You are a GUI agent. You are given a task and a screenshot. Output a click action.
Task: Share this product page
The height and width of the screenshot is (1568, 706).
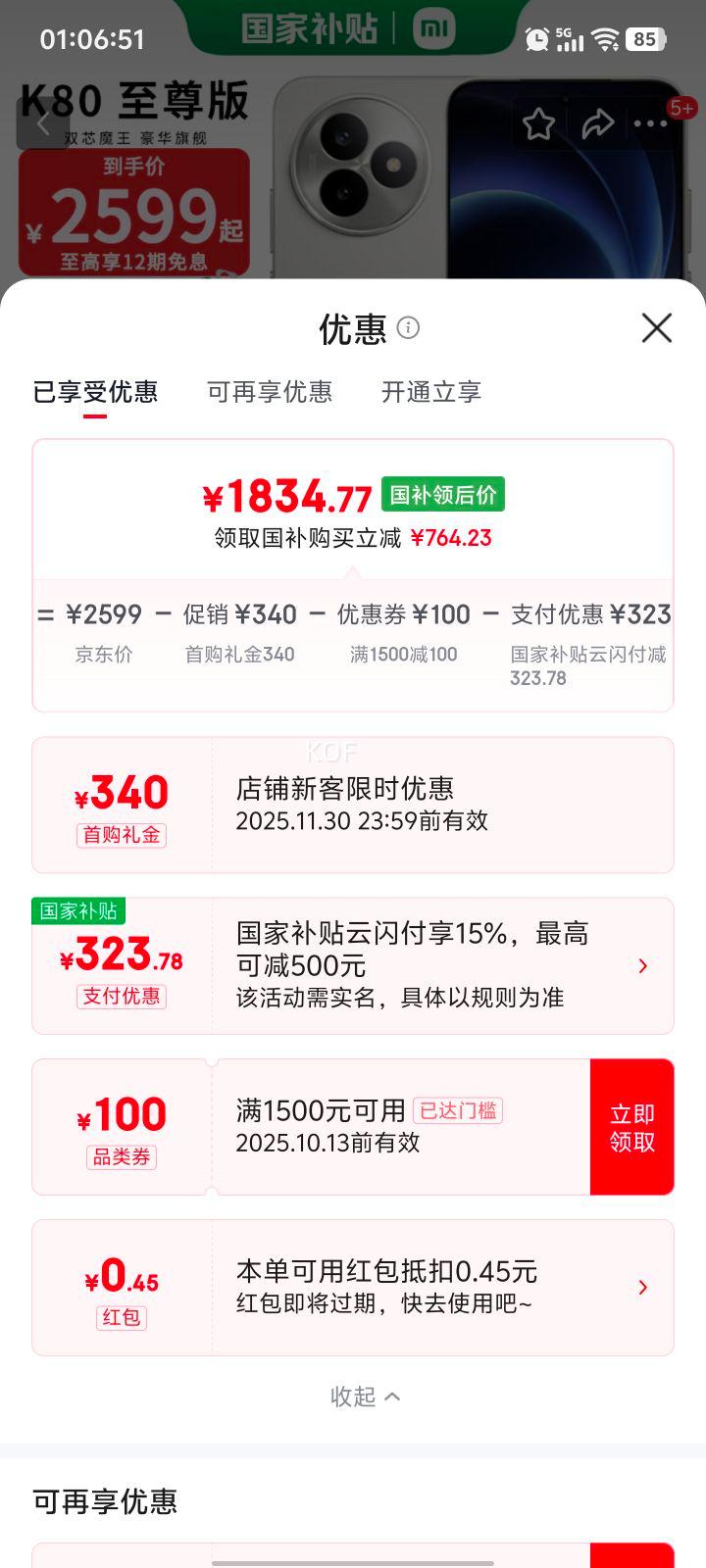point(597,124)
